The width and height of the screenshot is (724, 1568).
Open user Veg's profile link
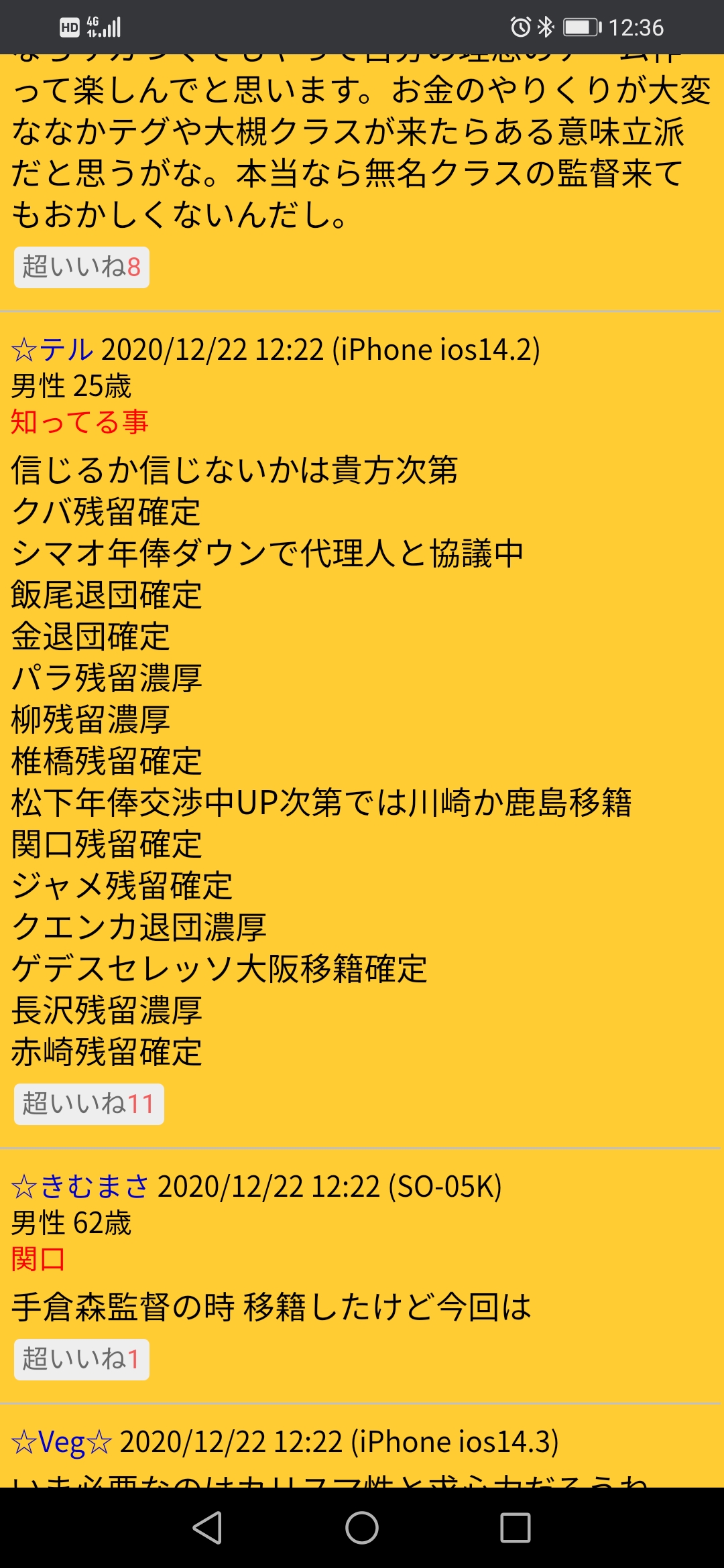[x=62, y=1442]
